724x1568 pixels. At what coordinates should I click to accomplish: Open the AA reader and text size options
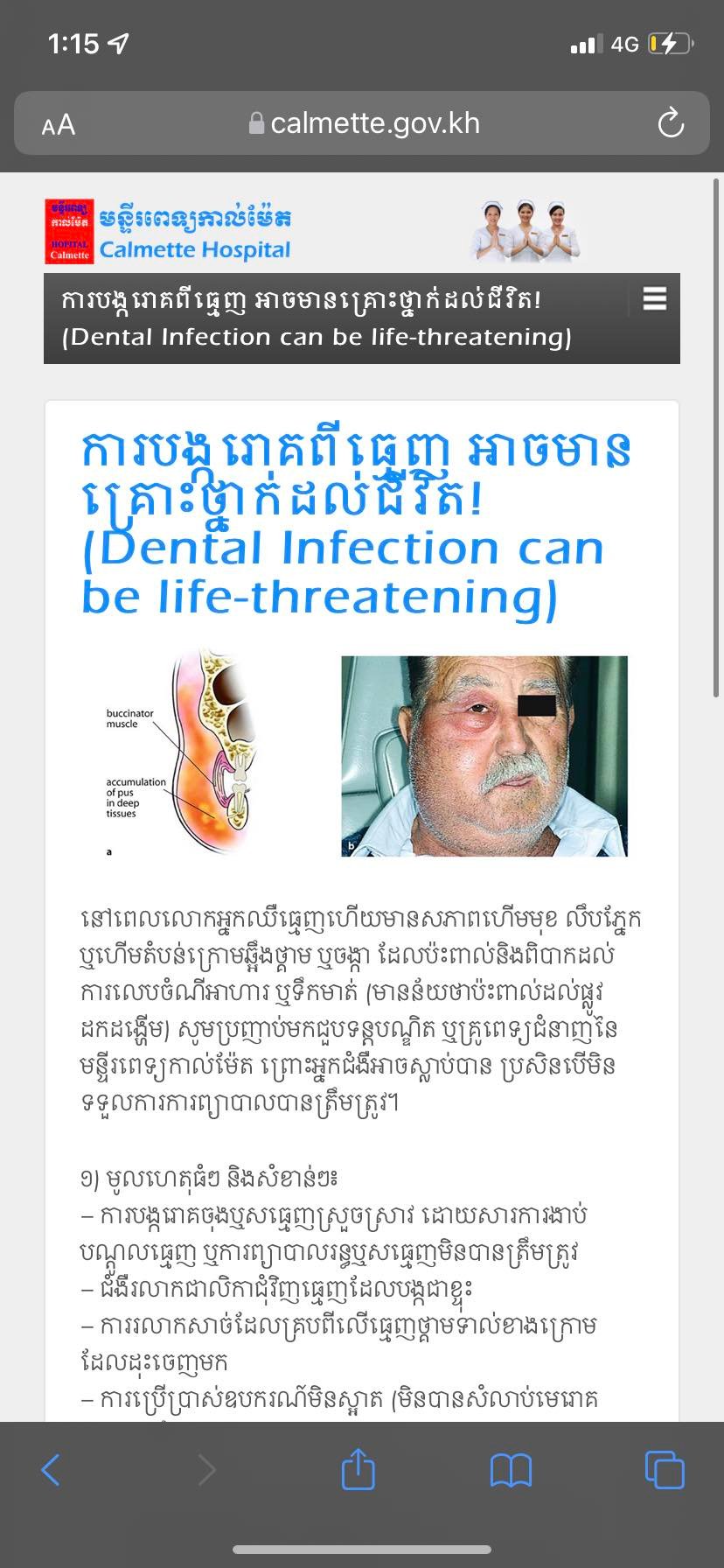[59, 125]
